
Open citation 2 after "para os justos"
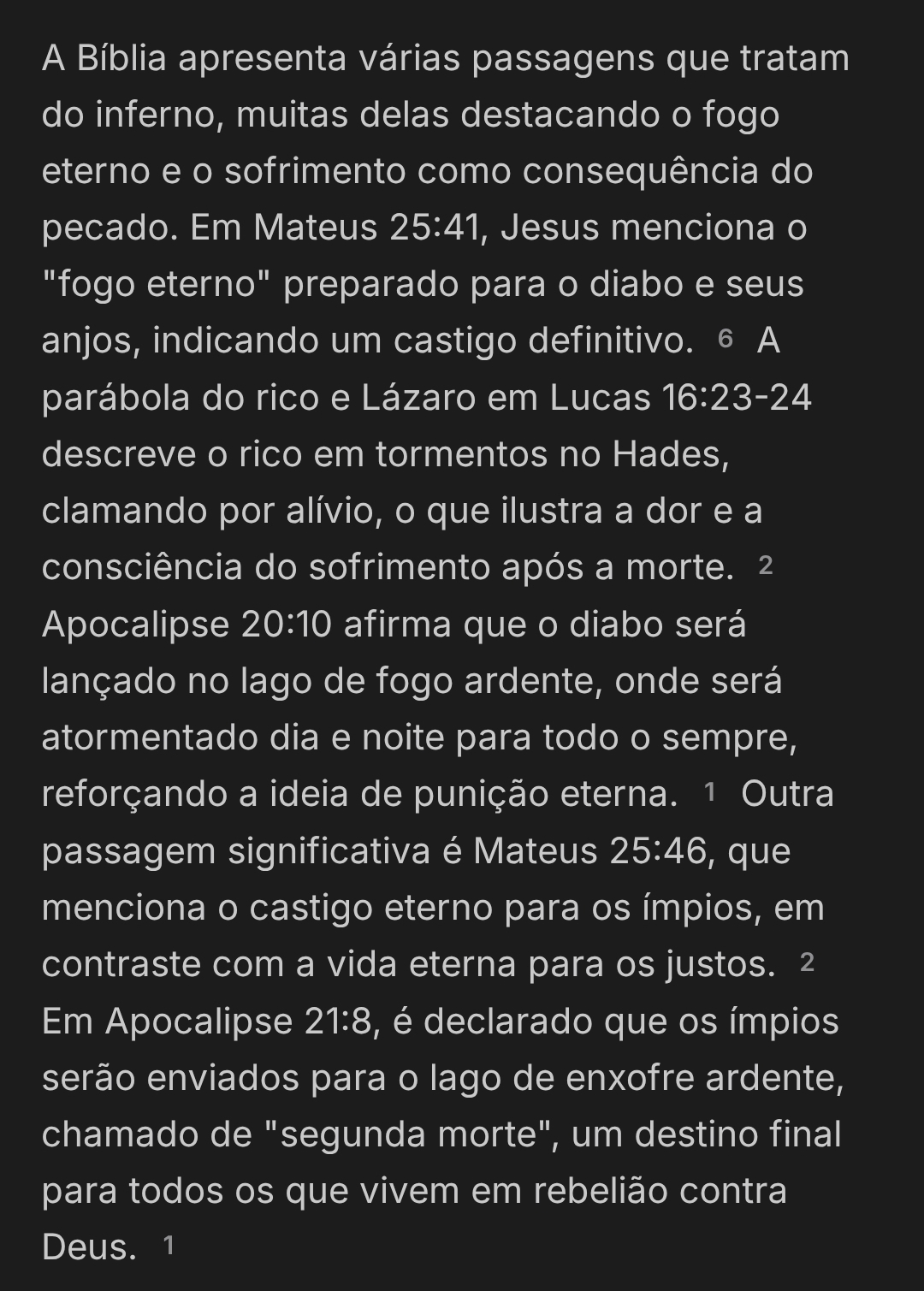807,963
